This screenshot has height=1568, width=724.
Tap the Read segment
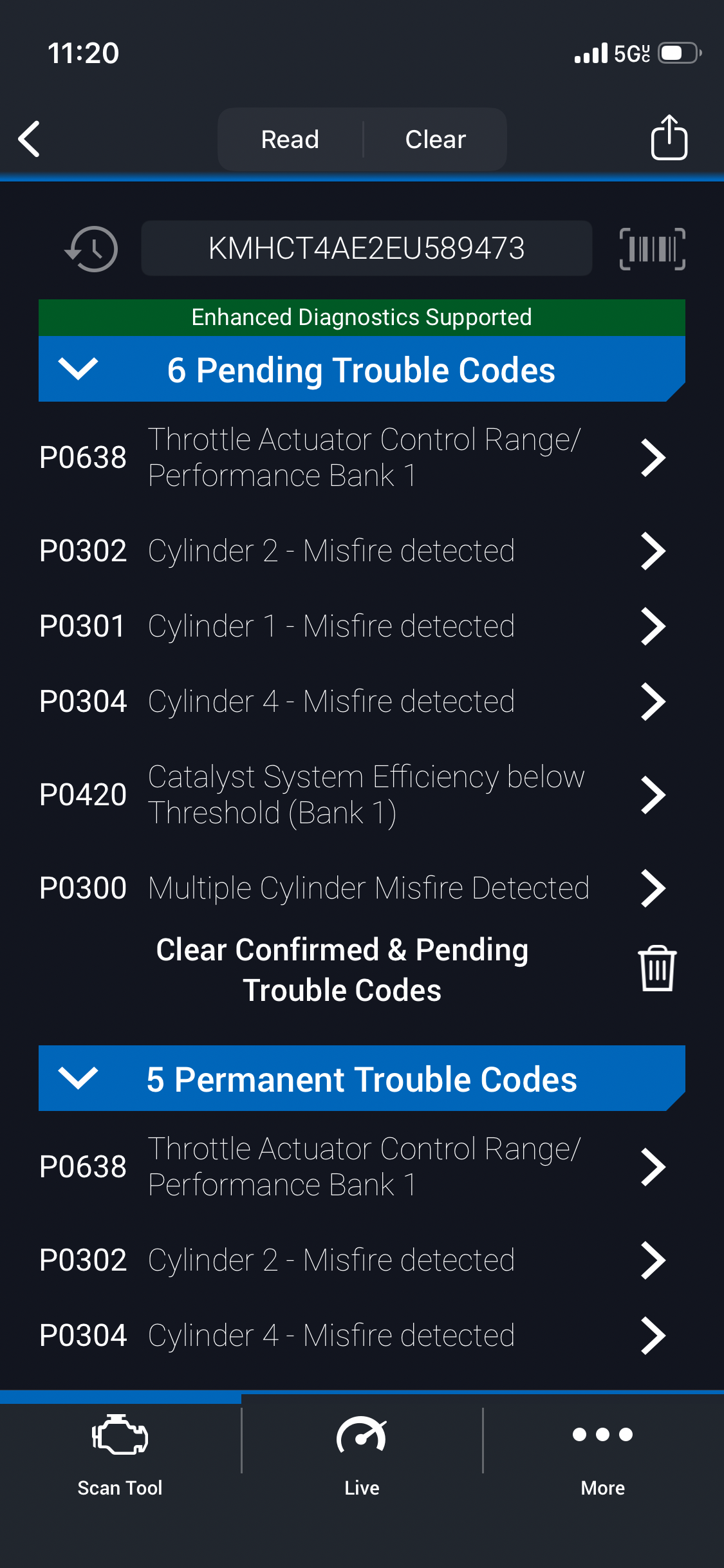(x=290, y=139)
